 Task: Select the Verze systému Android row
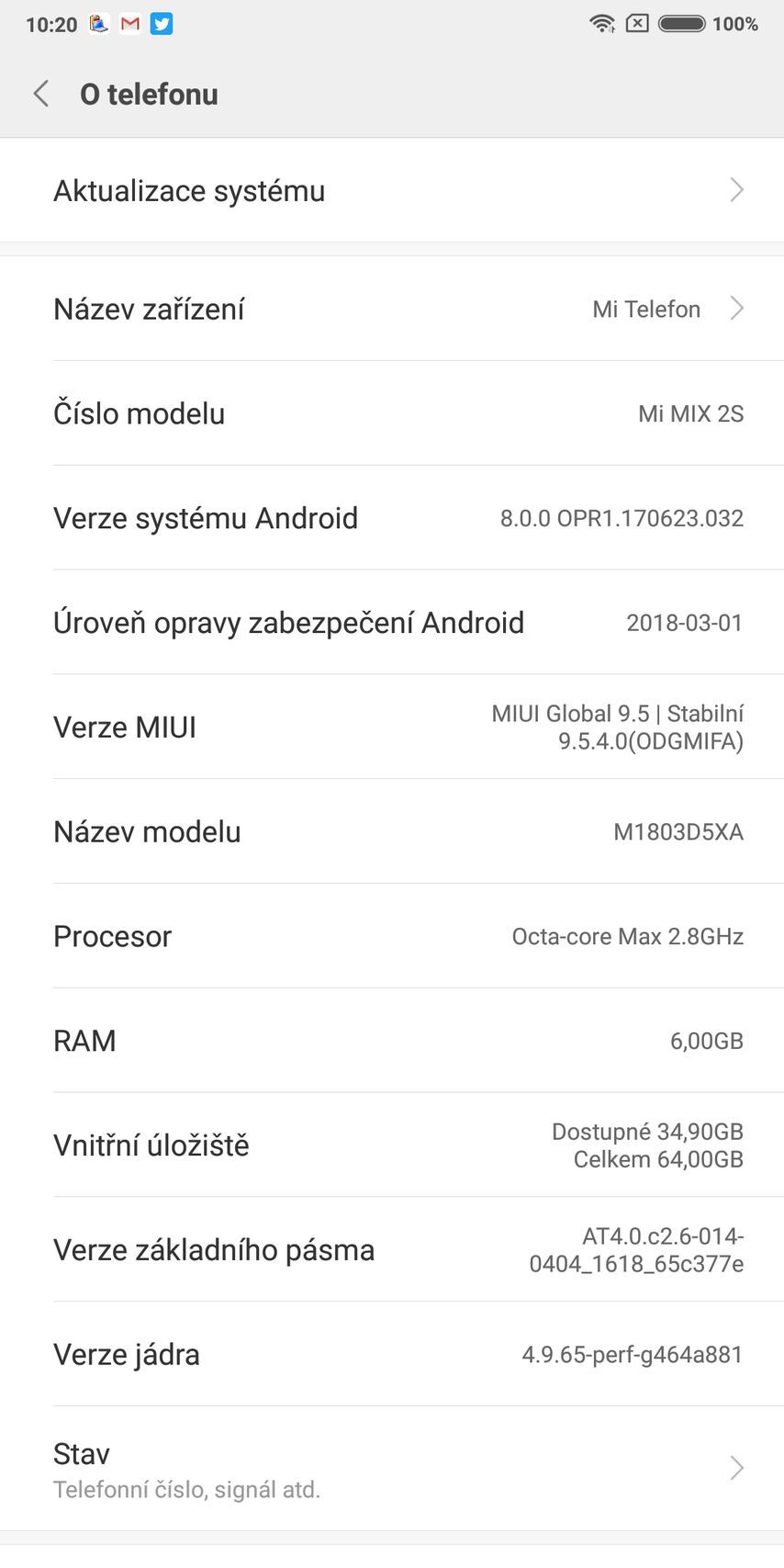392,518
